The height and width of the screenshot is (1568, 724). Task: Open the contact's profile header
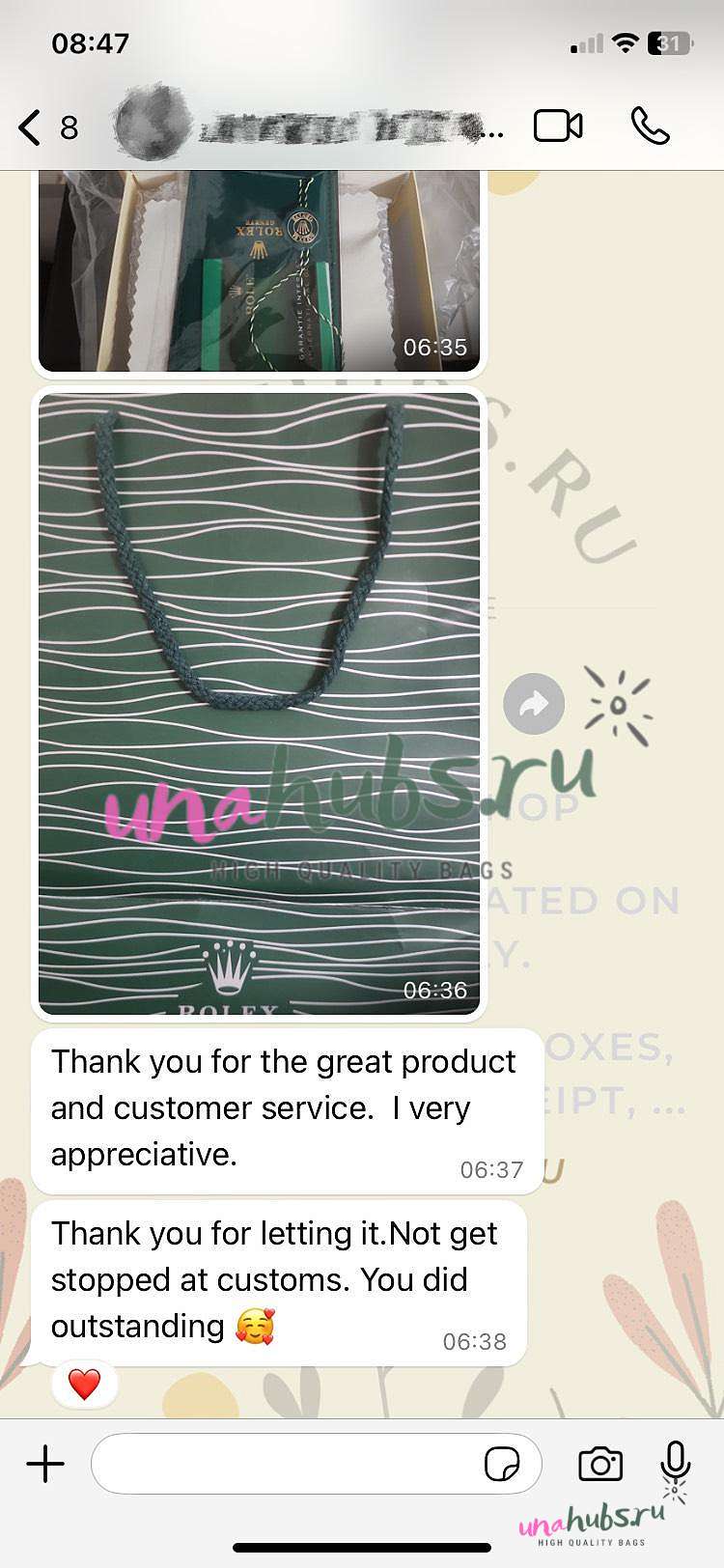coord(307,127)
